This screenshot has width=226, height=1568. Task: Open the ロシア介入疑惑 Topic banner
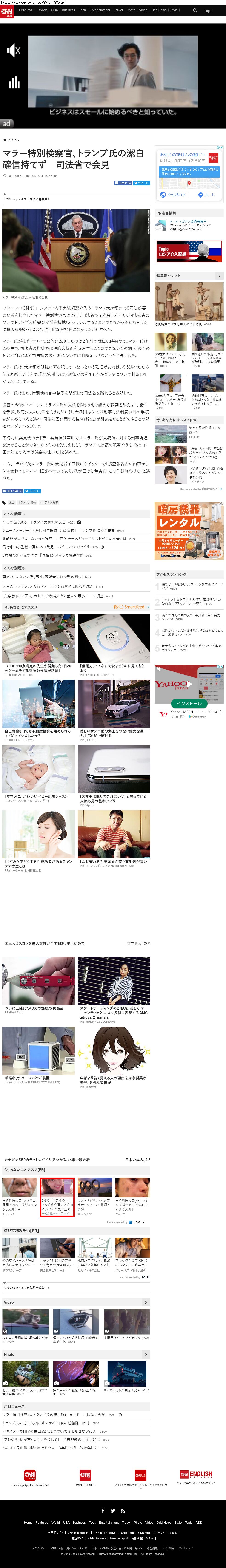point(189,251)
